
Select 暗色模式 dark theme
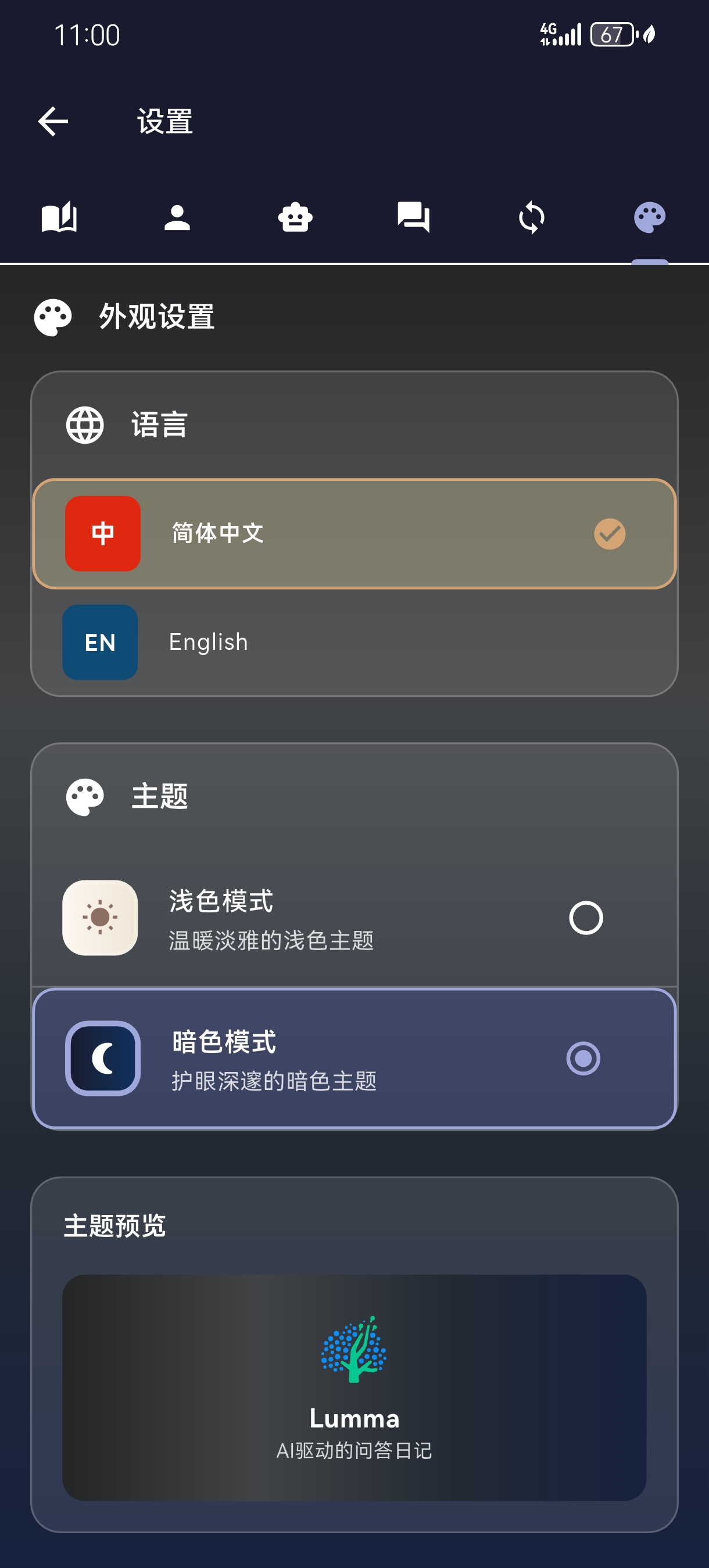pyautogui.click(x=354, y=1059)
